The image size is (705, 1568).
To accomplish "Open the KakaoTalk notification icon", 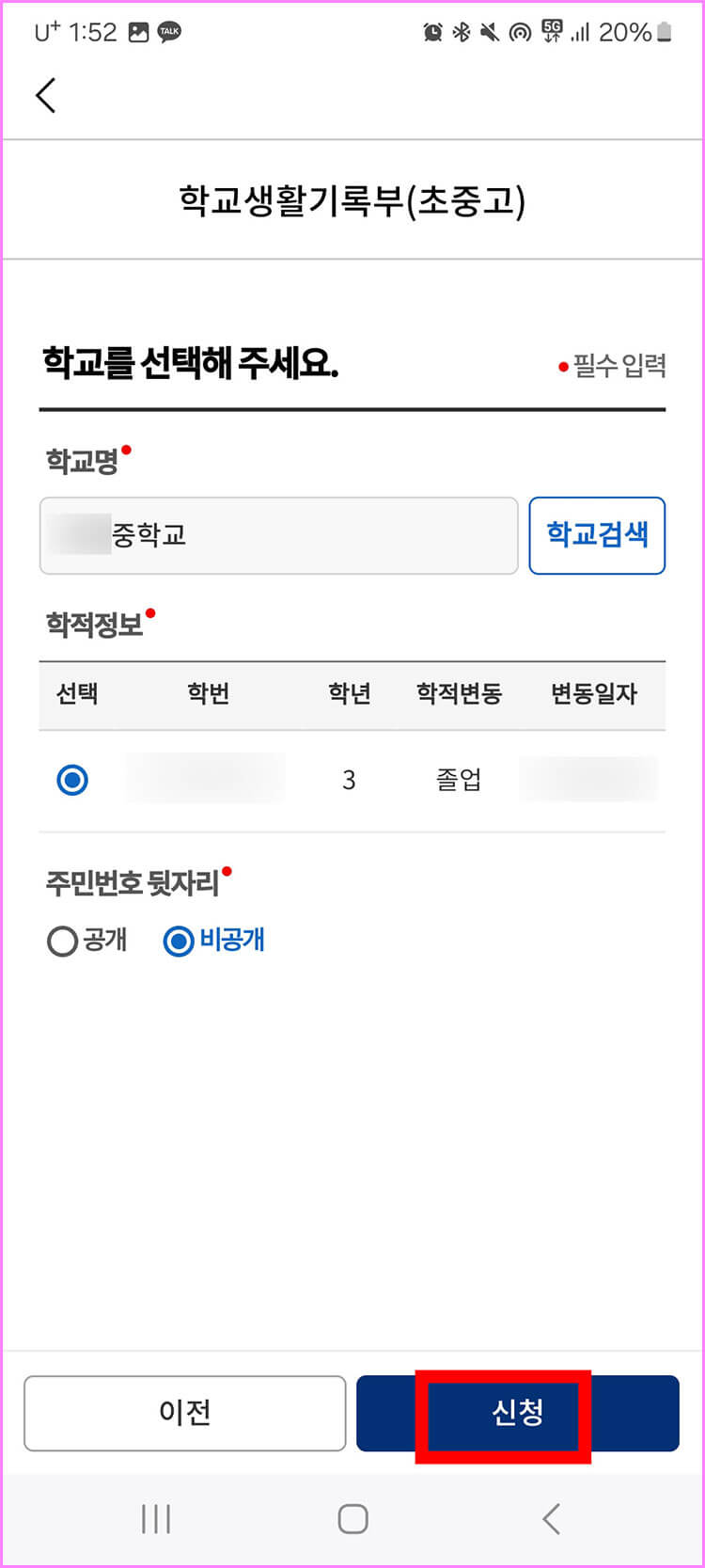I will coord(171,31).
